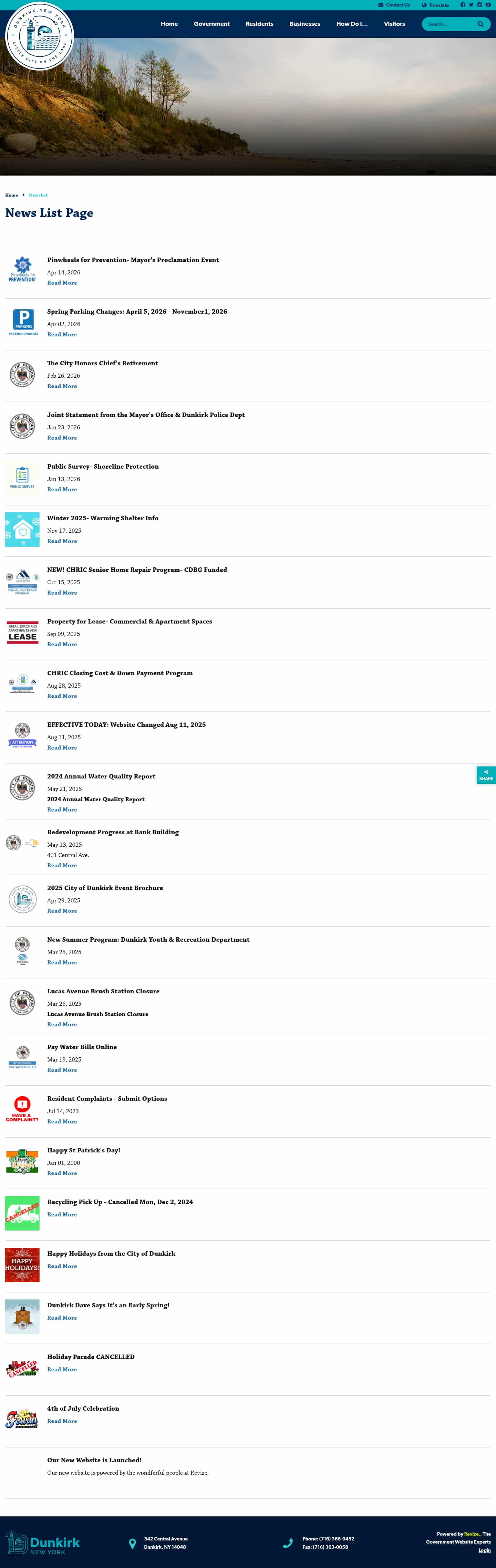Visit the Revize link in footer
496x1568 pixels.
471,1534
